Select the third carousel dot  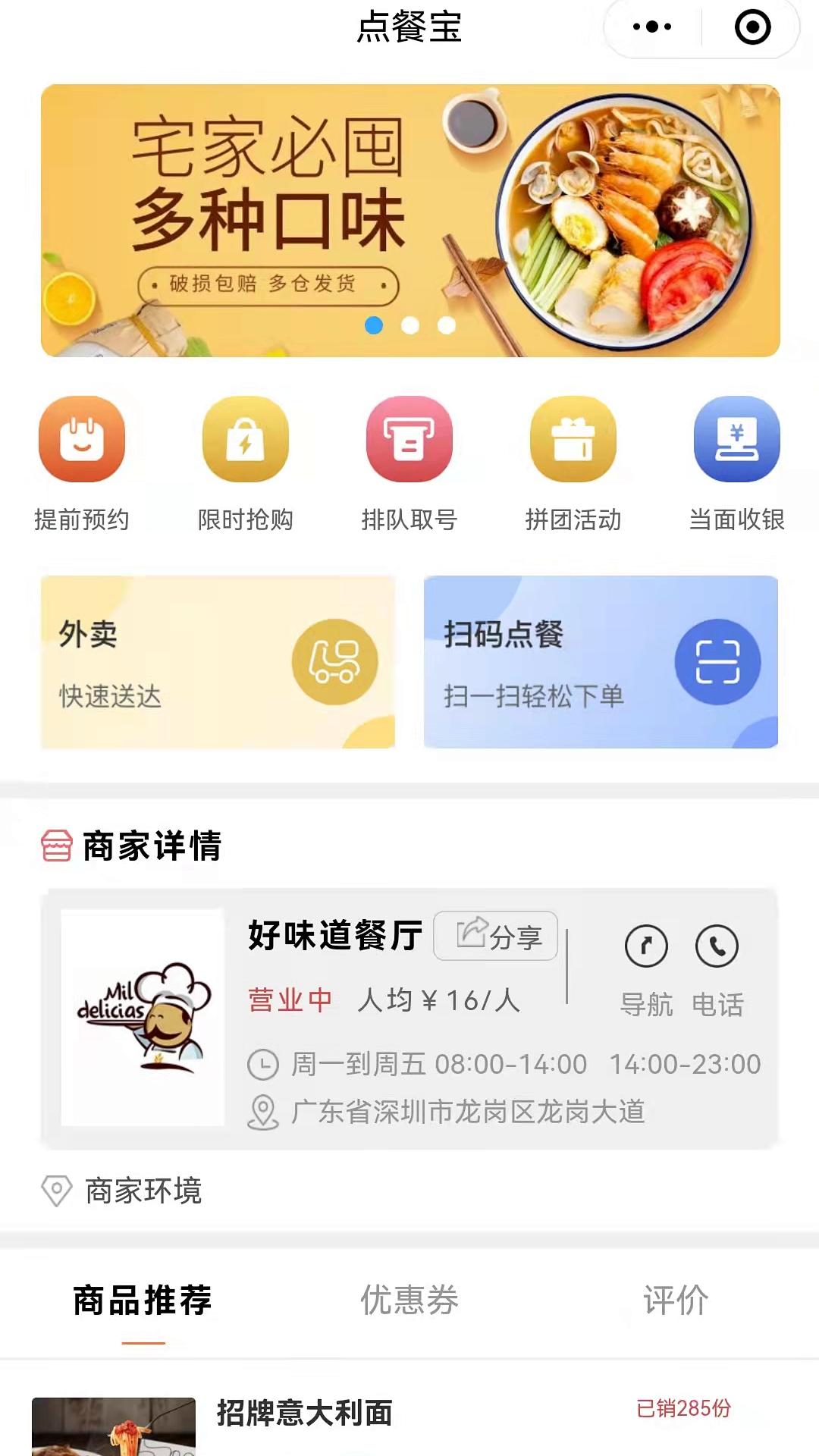[446, 325]
